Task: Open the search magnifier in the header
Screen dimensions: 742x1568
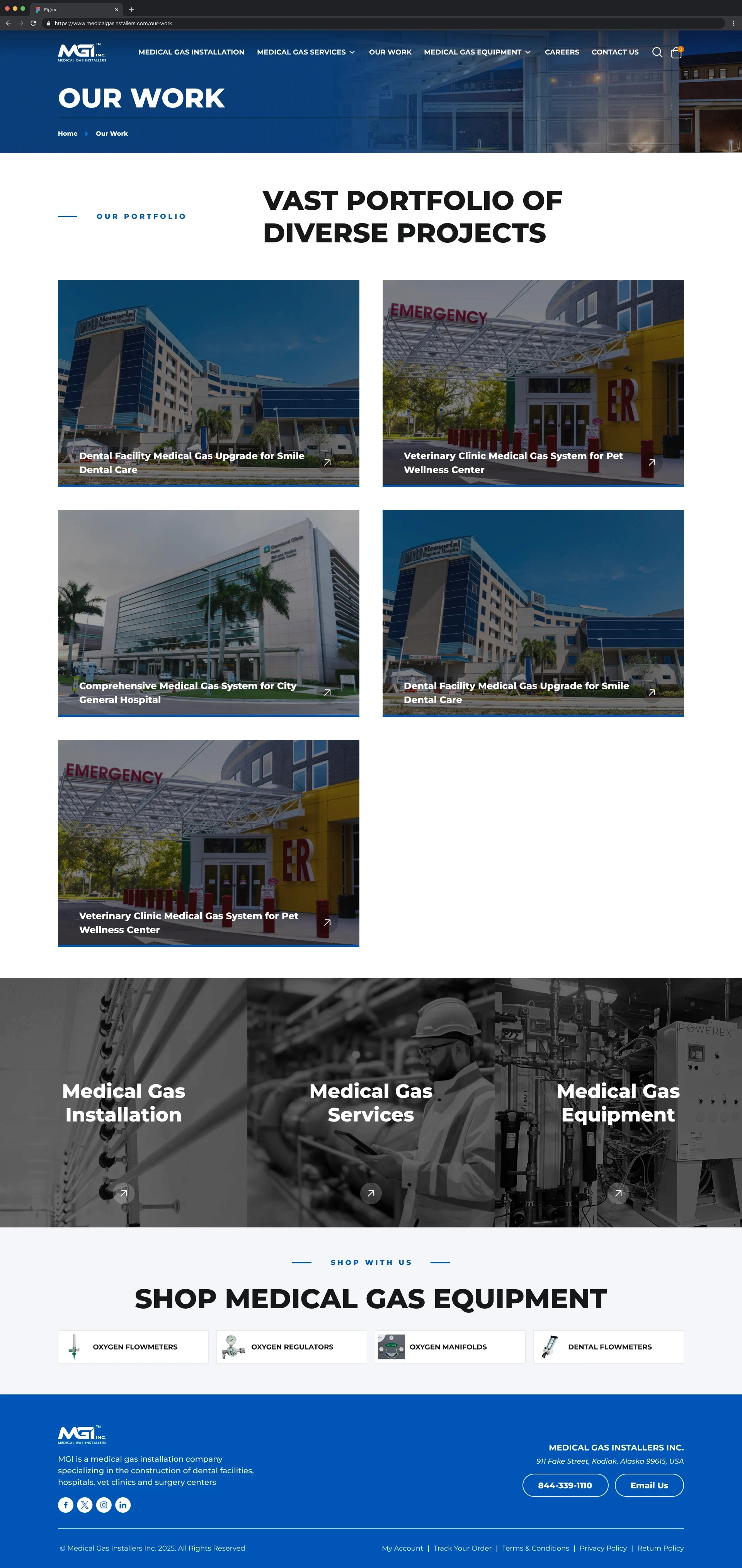Action: point(657,52)
